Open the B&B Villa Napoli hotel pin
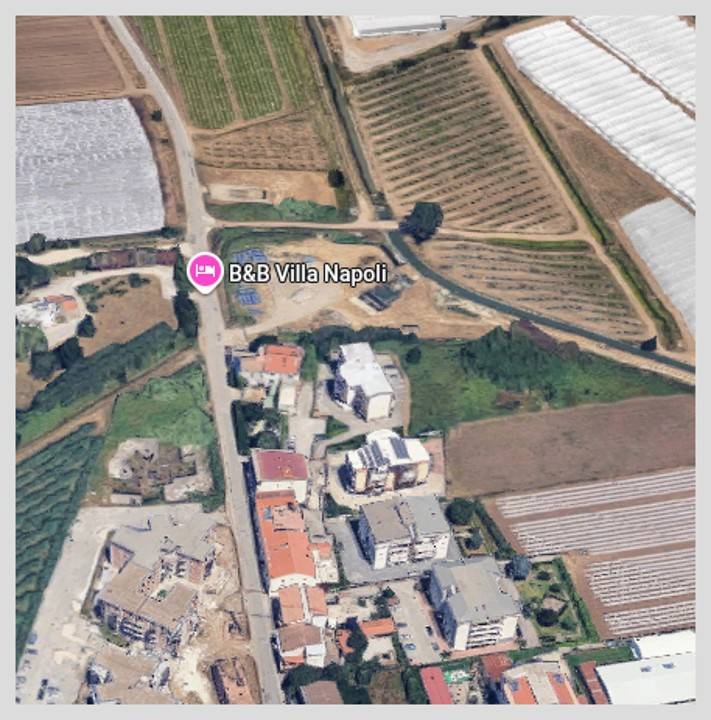 pyautogui.click(x=206, y=271)
